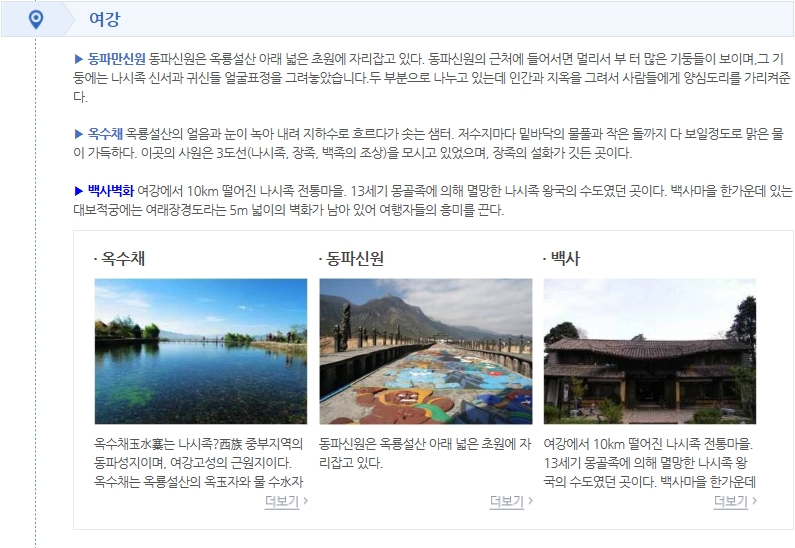Image resolution: width=795 pixels, height=548 pixels.
Task: Open 더보기 link under 백사
Action: click(x=734, y=501)
